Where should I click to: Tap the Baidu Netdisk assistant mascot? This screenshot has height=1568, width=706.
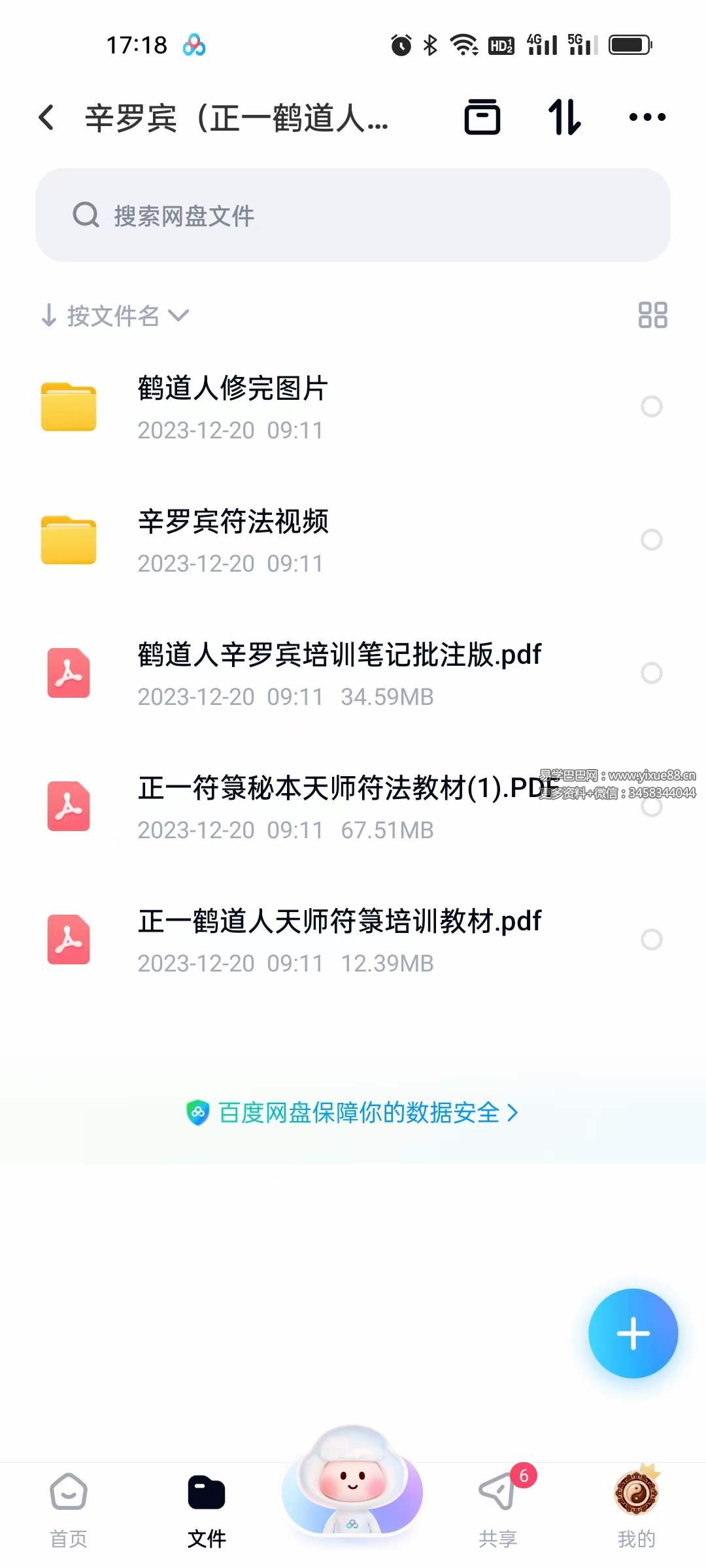tap(352, 1491)
